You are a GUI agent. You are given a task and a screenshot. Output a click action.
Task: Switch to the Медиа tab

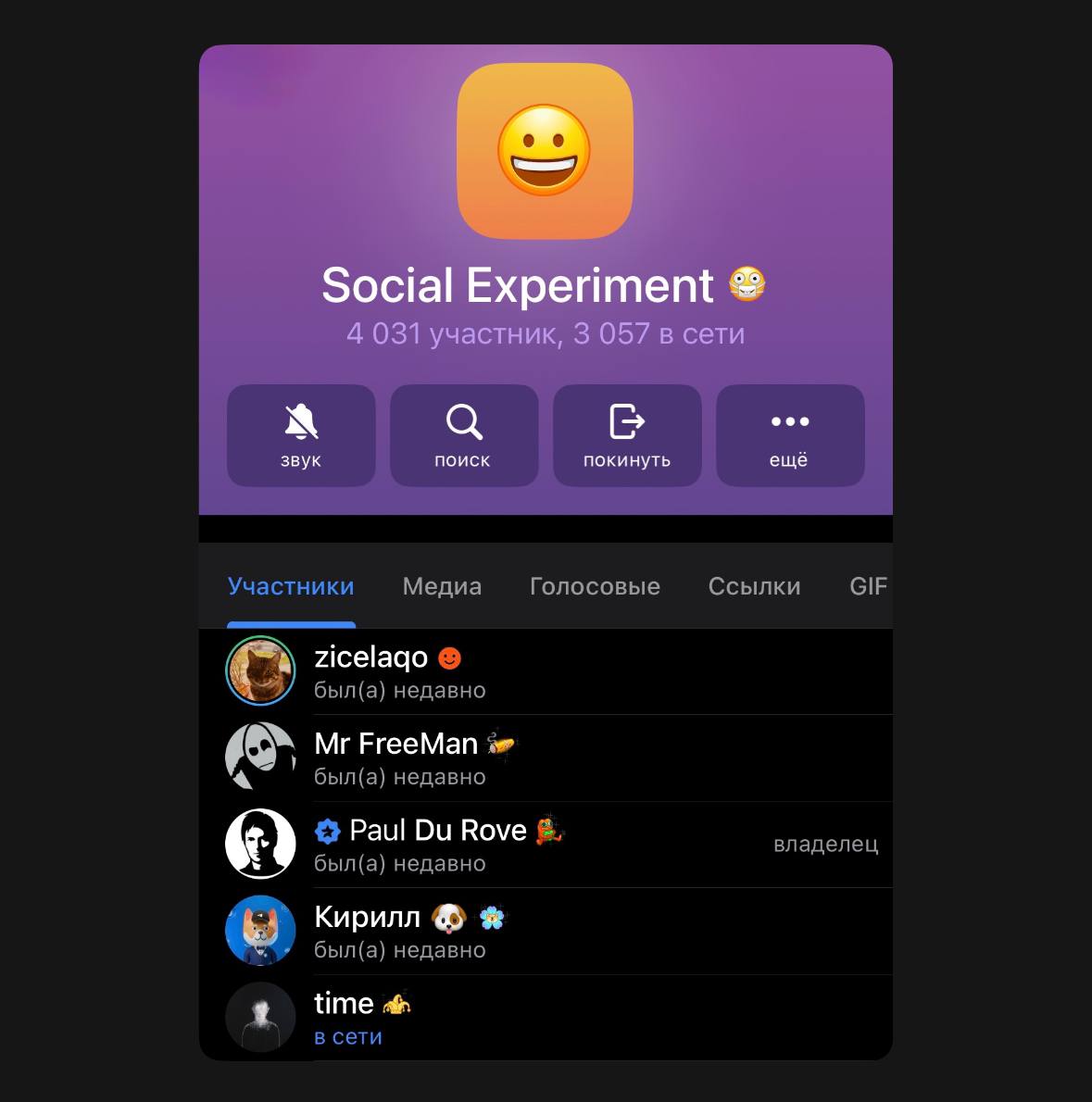442,586
